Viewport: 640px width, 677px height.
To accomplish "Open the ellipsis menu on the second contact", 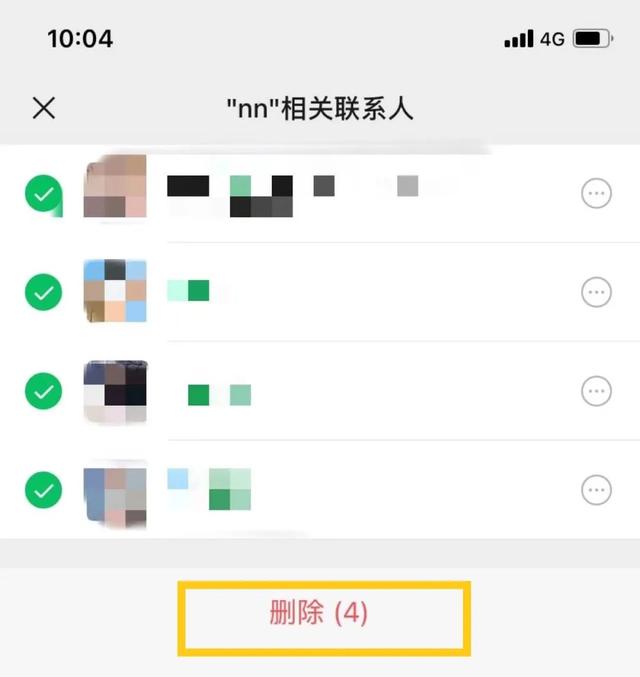I will (596, 292).
